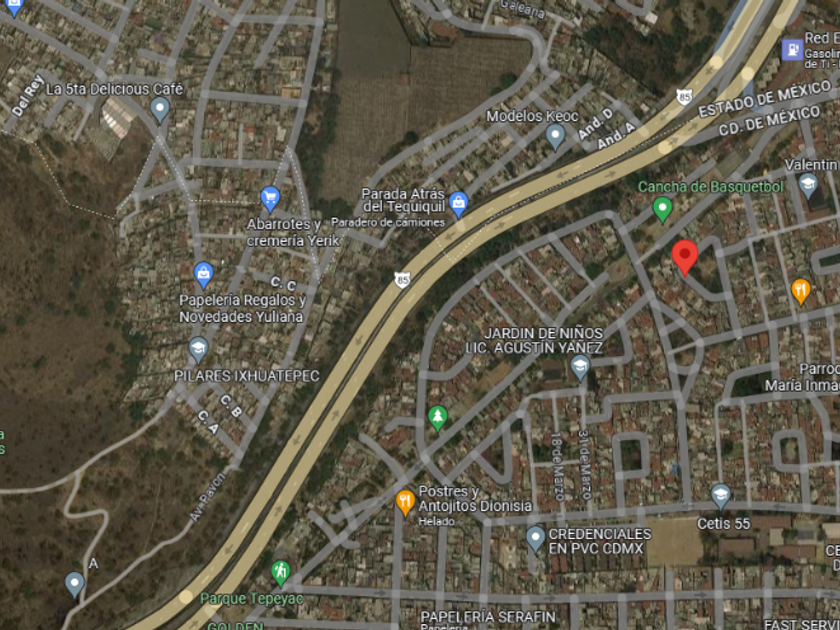Tap the gas station pin near Red E
This screenshot has width=840, height=630.
coord(792,50)
